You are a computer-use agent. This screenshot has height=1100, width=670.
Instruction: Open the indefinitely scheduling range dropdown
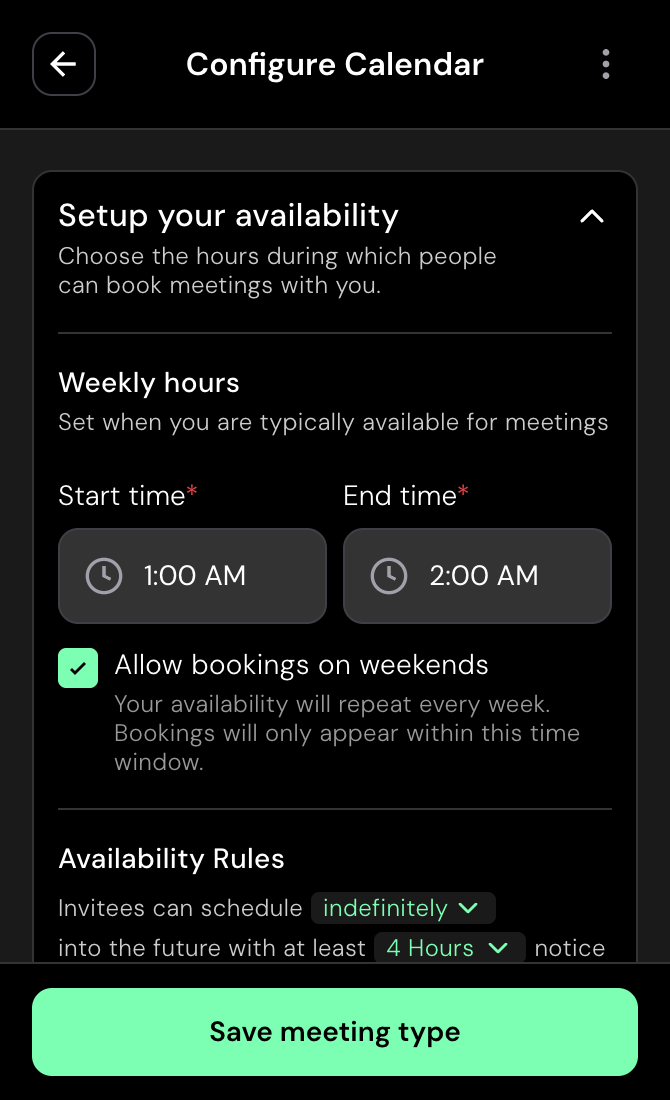[403, 908]
